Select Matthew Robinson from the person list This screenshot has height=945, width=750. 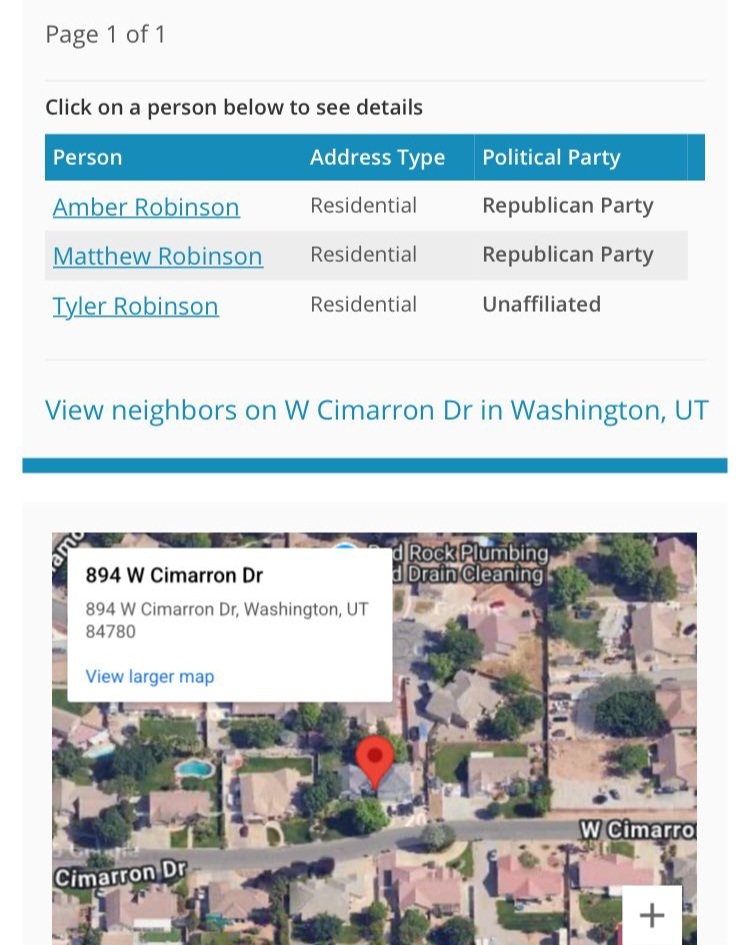click(x=157, y=256)
